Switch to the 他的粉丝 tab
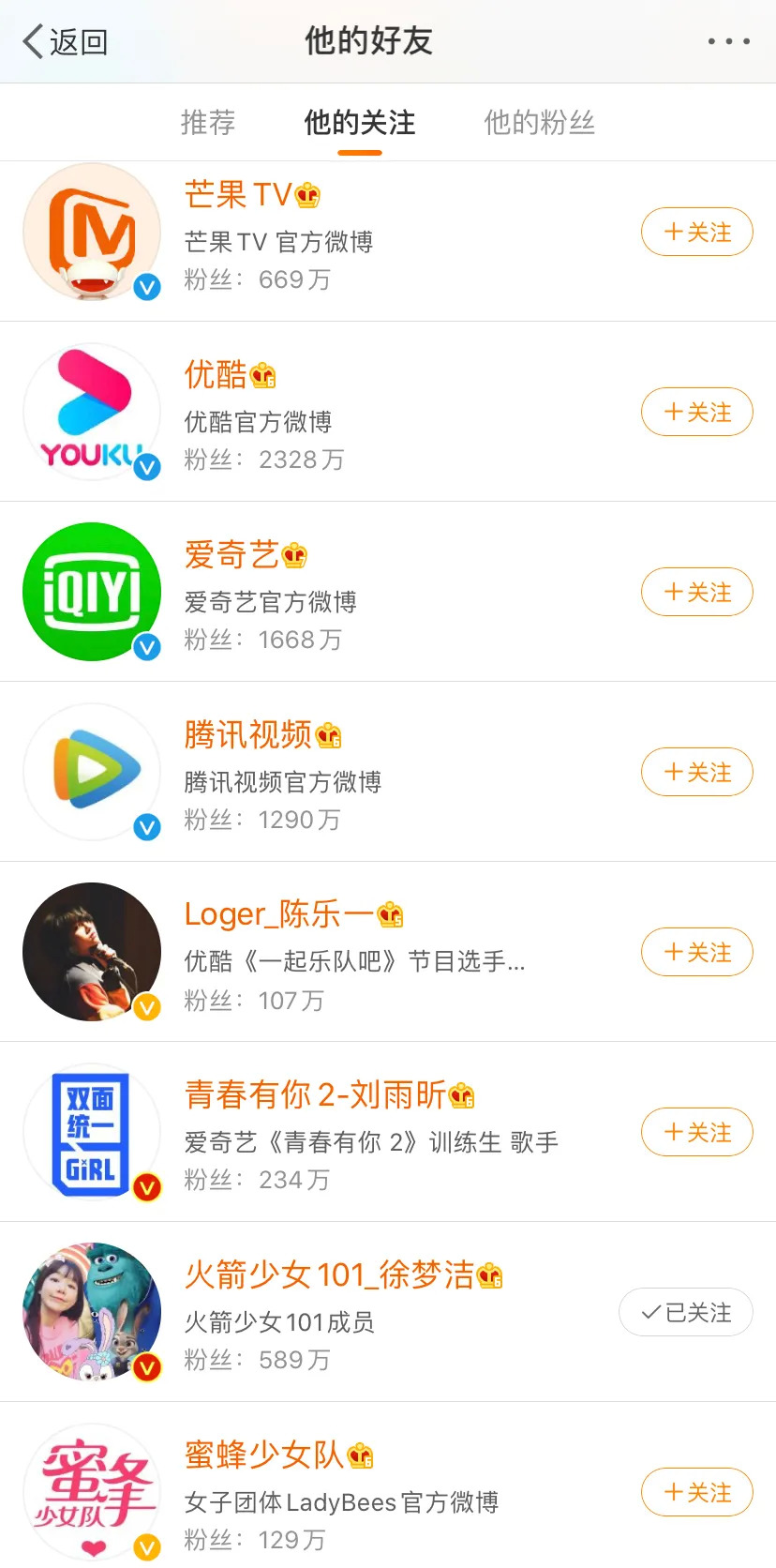Viewport: 776px width, 1568px height. [539, 123]
